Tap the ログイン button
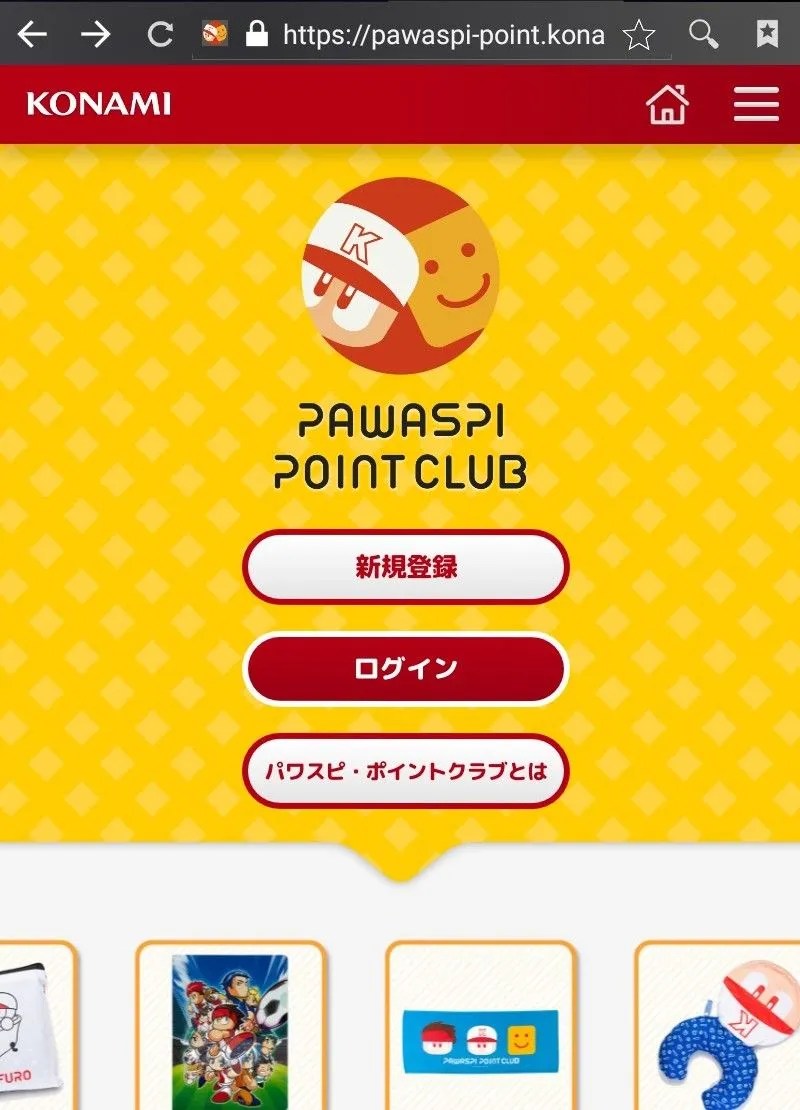The image size is (800, 1110). (405, 669)
